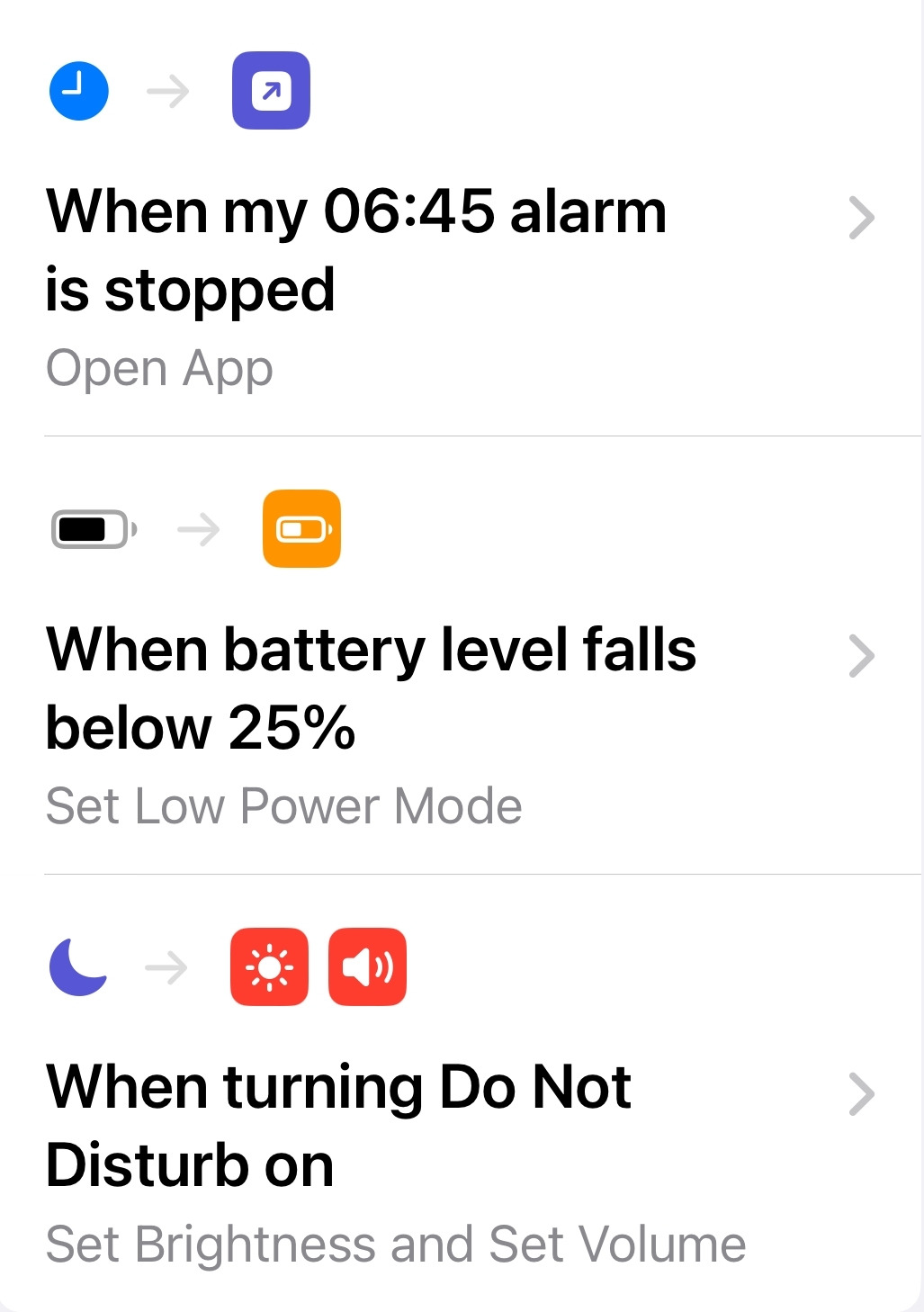Open the 06:45 alarm stopped automation
This screenshot has height=1312, width=924.
pos(461,220)
